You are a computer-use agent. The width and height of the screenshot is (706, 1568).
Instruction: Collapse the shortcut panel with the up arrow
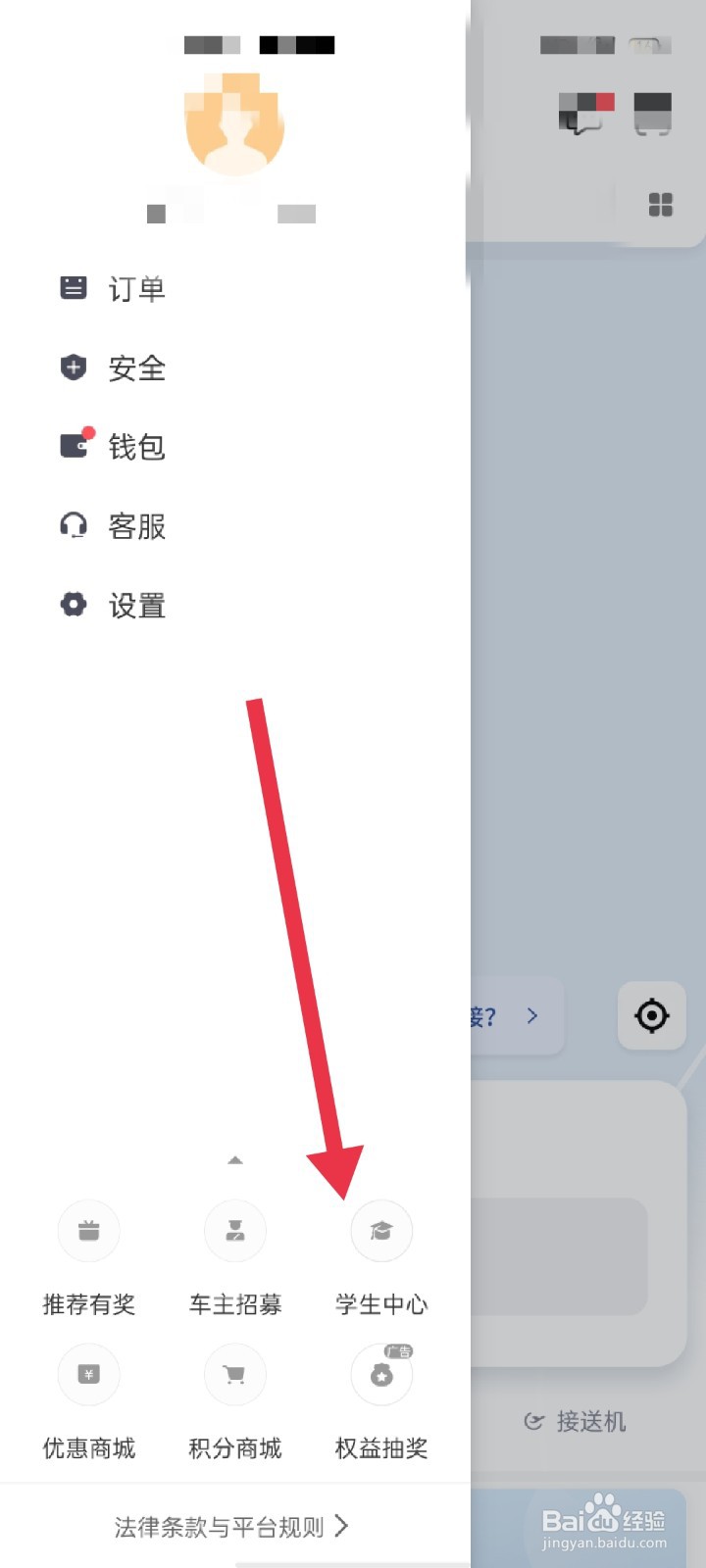coord(234,1159)
